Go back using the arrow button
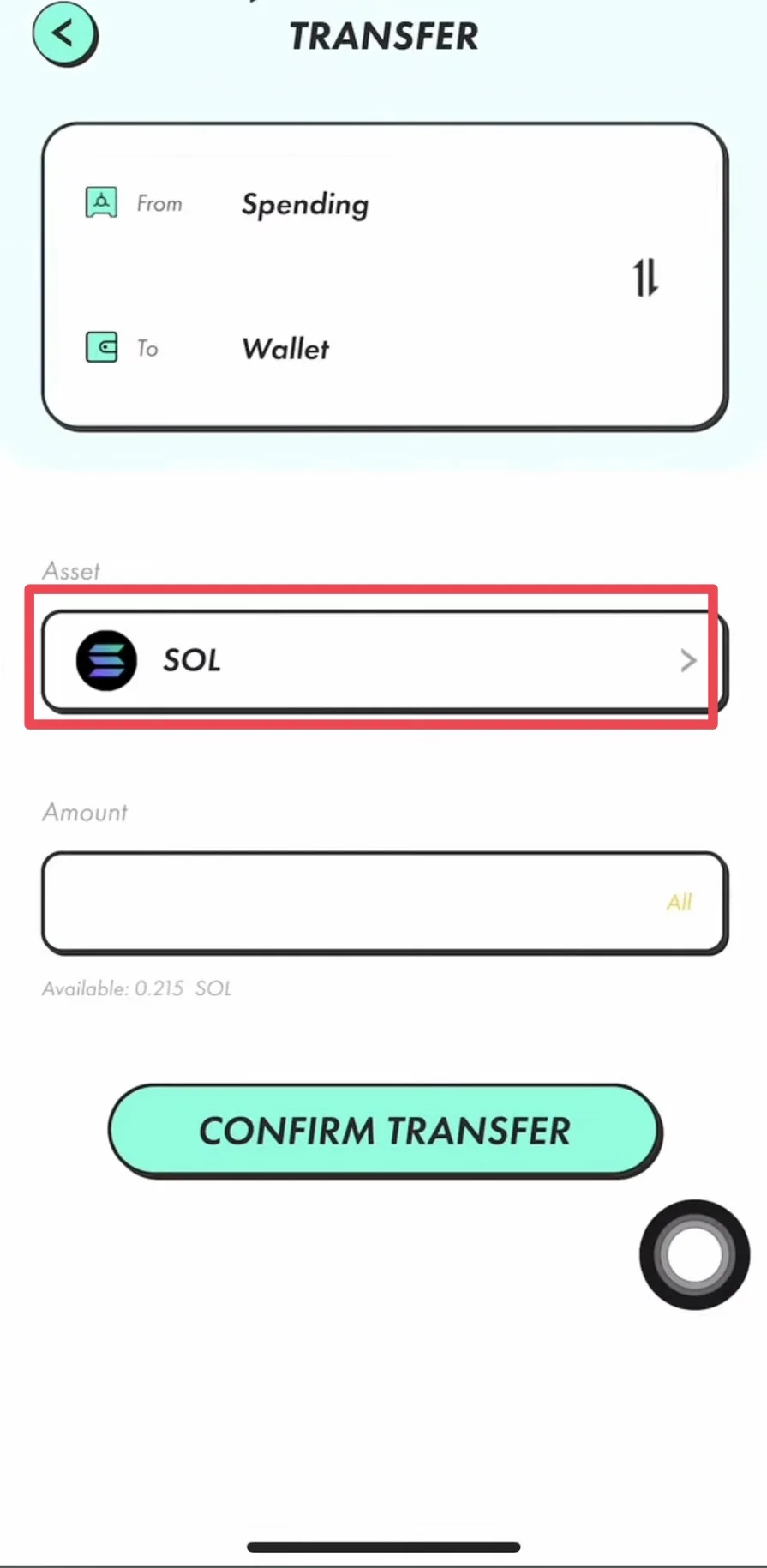 click(x=64, y=34)
